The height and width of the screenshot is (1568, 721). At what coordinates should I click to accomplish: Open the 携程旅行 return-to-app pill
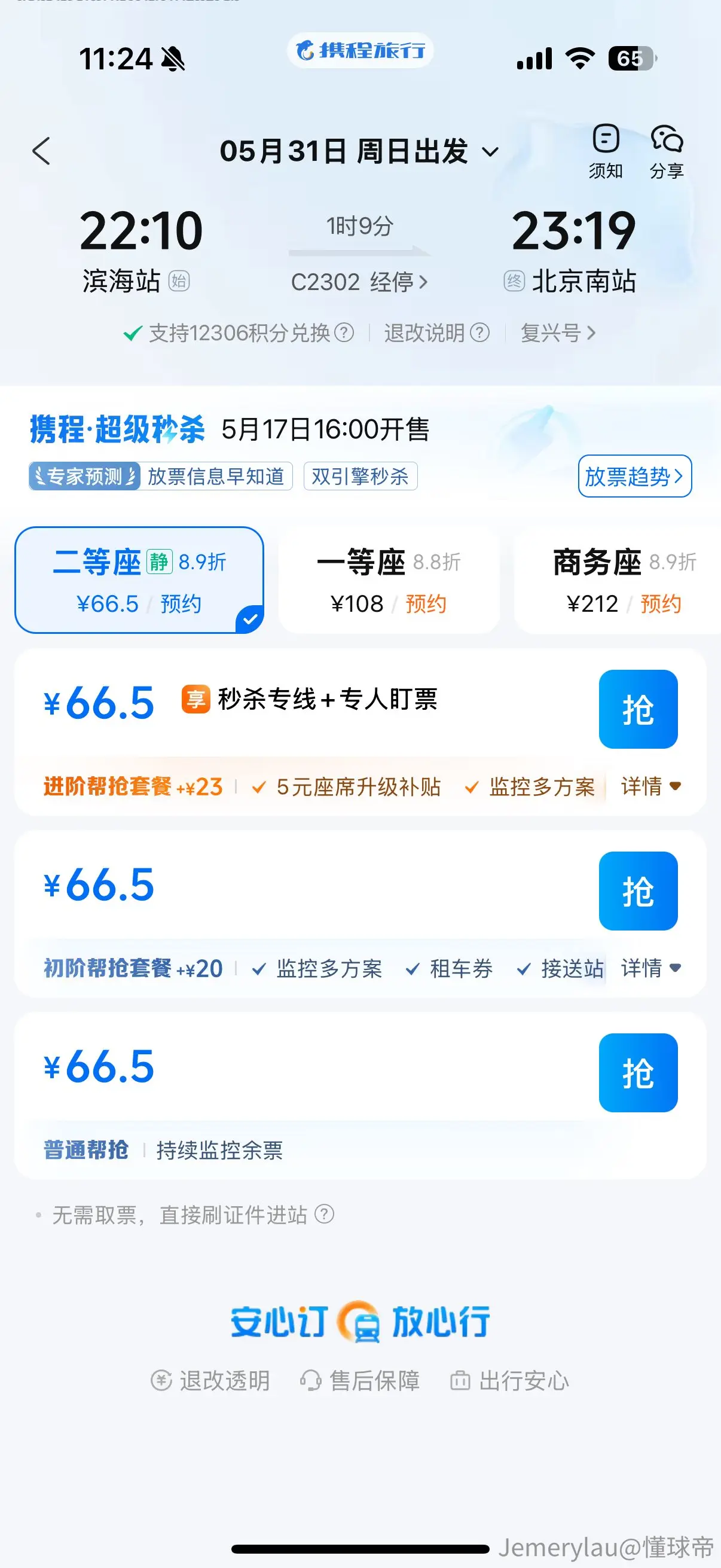[359, 50]
